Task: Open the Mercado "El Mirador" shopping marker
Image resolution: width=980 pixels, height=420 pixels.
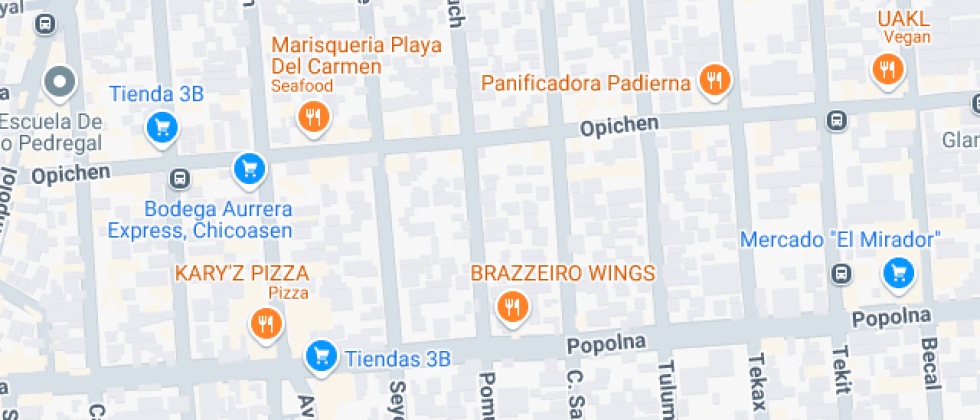Action: (x=898, y=272)
